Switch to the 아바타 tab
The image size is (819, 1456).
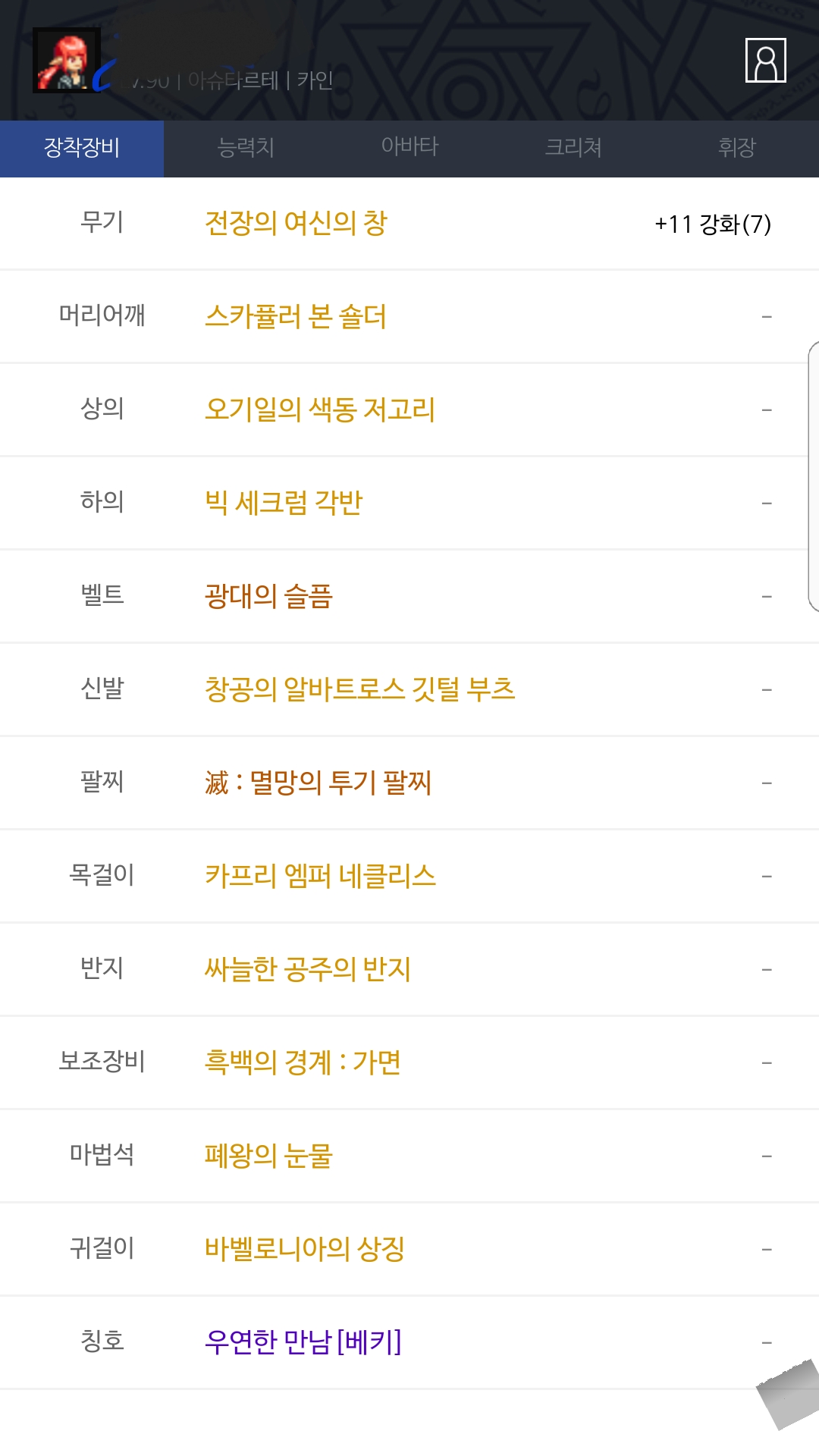click(x=409, y=148)
